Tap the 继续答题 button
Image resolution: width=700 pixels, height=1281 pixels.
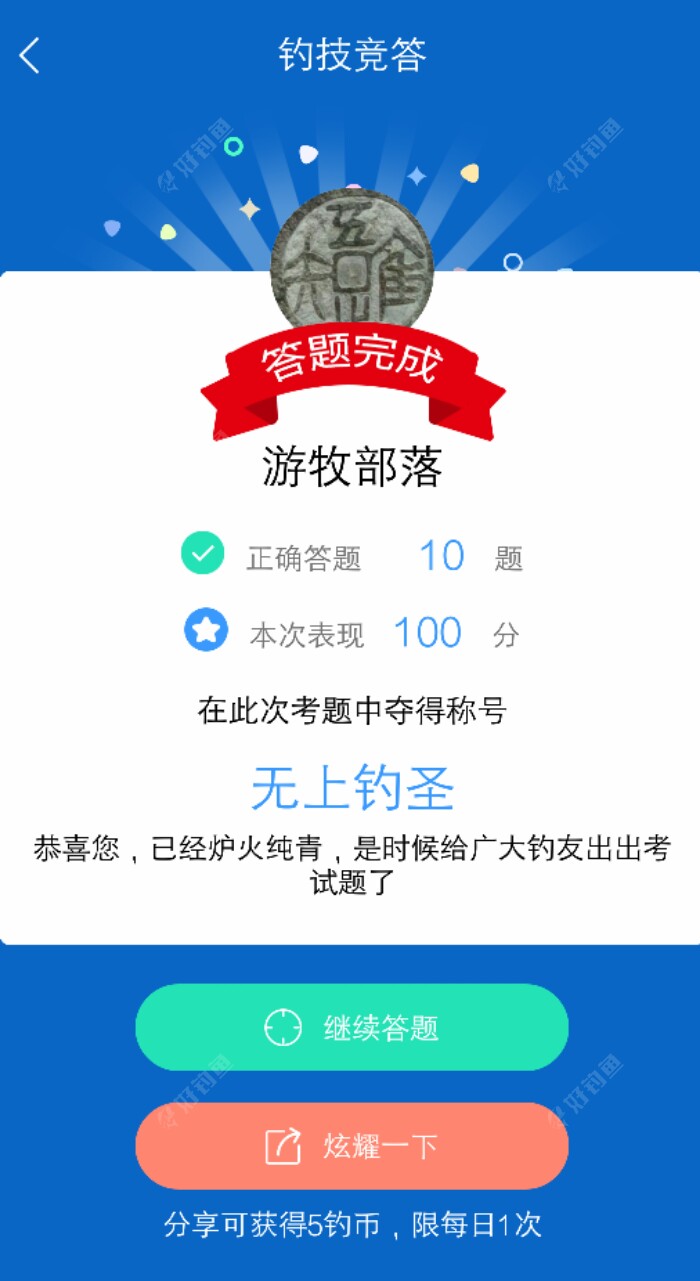point(352,1028)
